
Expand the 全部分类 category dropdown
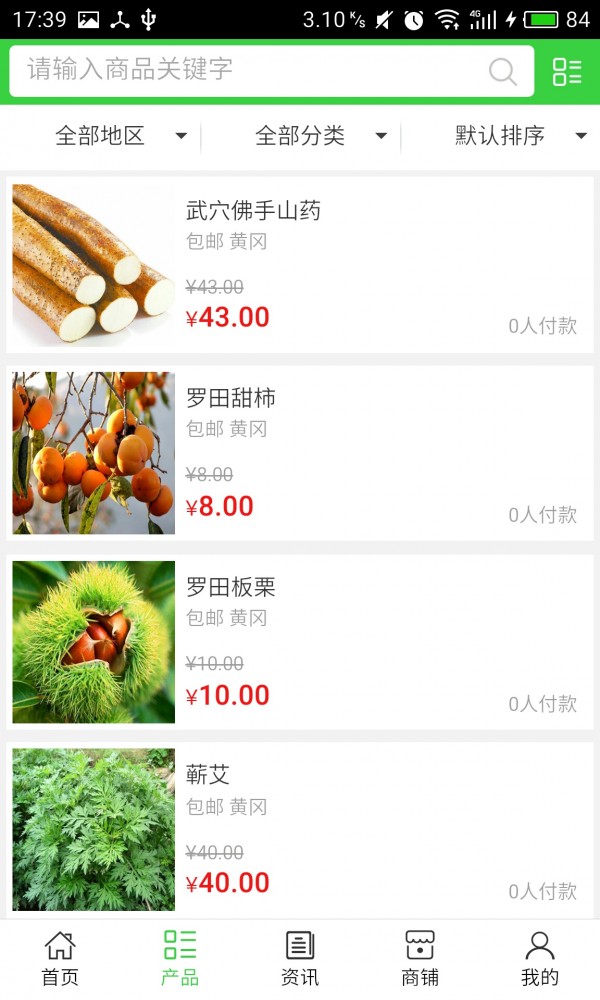point(321,136)
